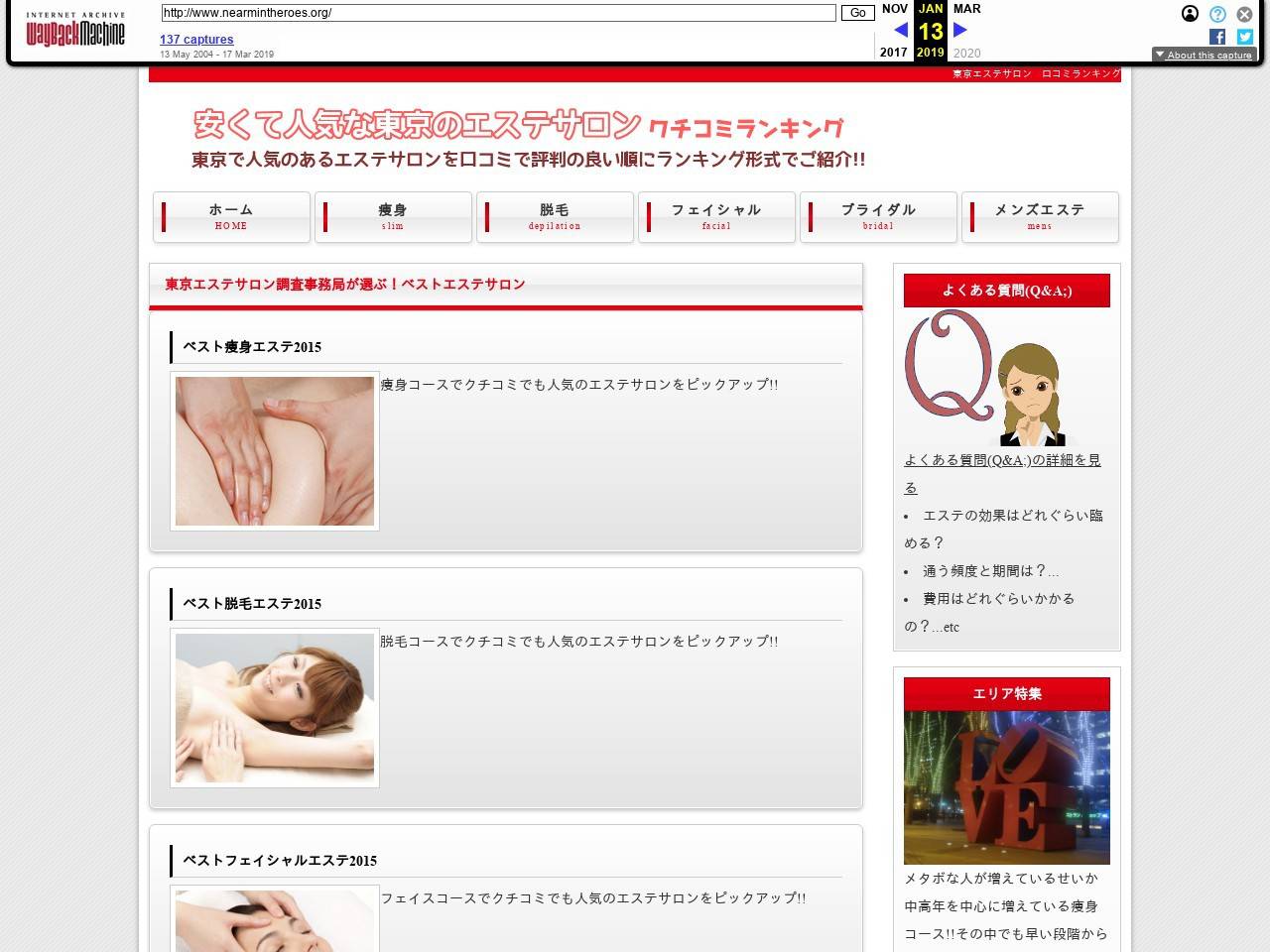The image size is (1270, 952).
Task: Open the メンズエステ mens tab
Action: point(1040,216)
